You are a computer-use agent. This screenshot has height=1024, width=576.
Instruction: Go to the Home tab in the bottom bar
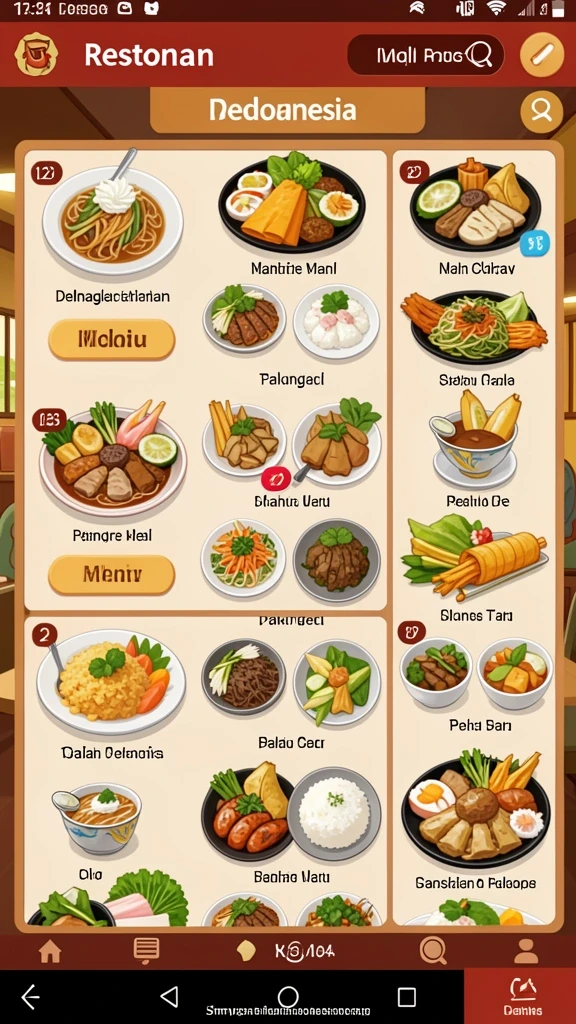pos(50,952)
